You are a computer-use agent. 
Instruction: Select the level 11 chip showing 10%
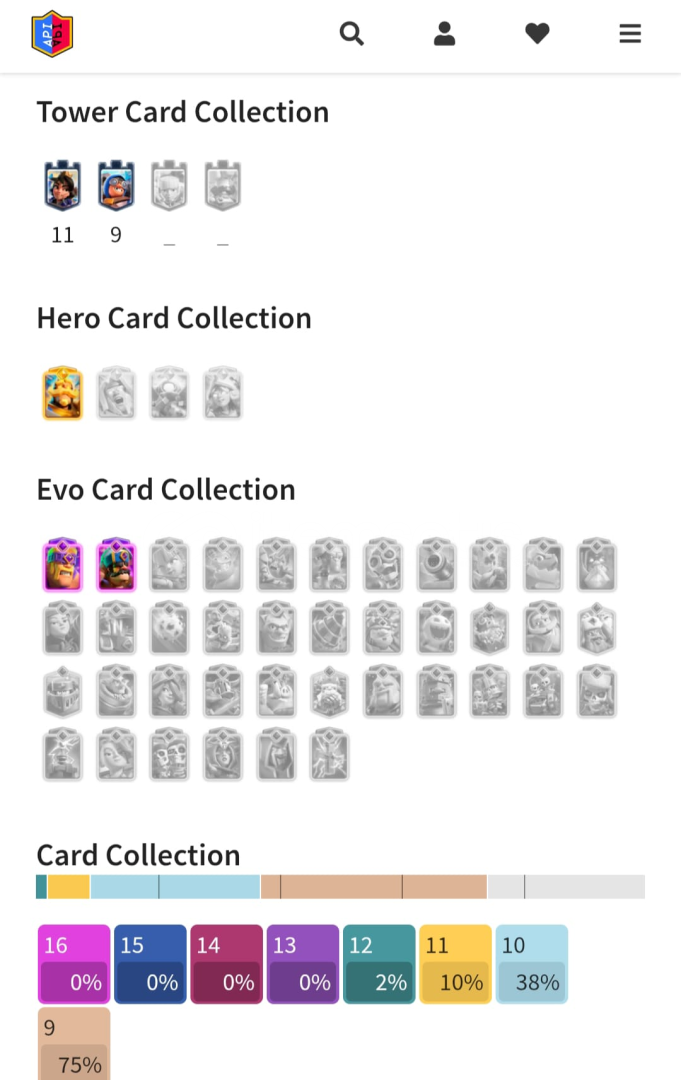coord(455,963)
